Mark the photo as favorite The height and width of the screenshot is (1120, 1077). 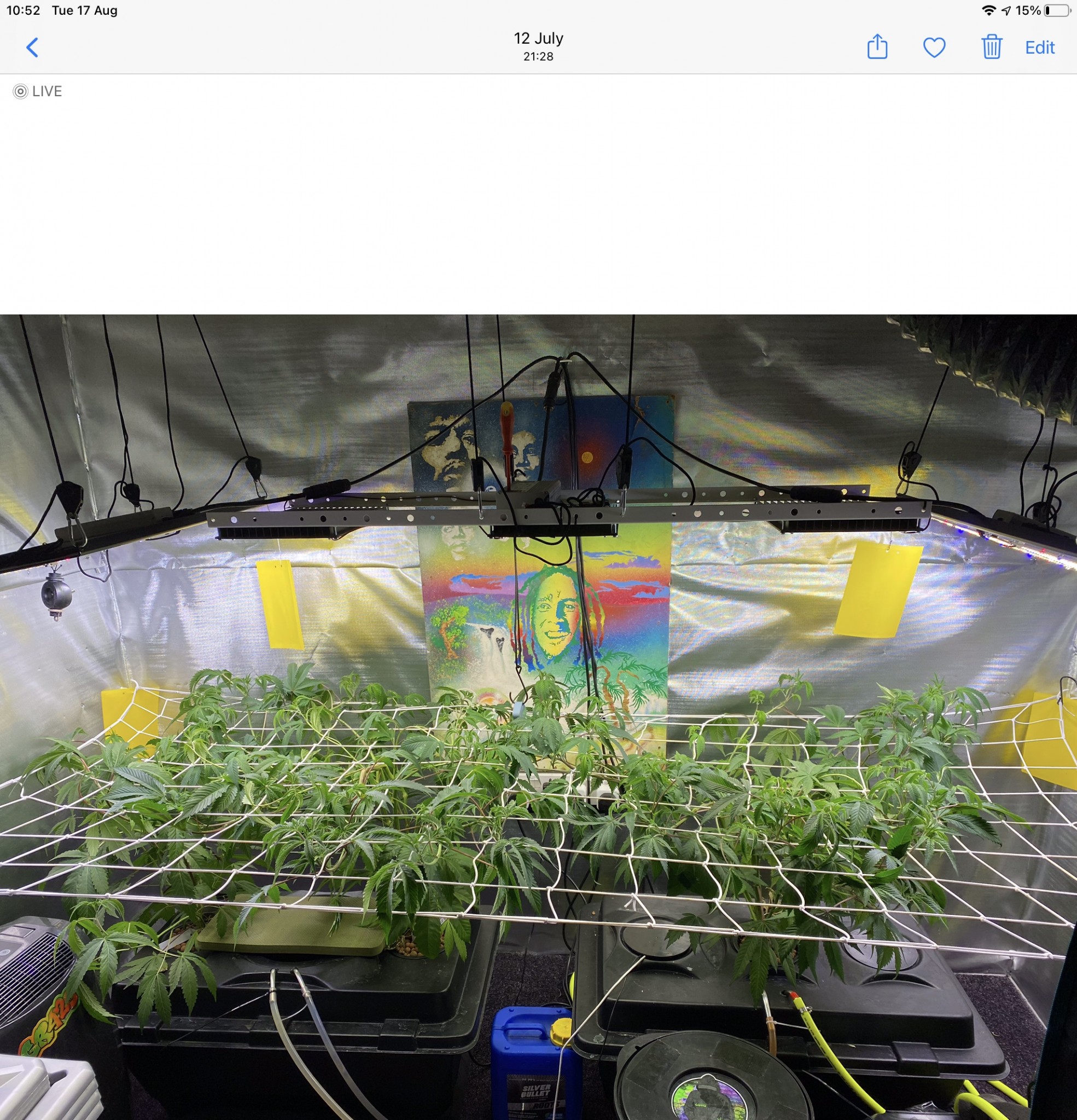pyautogui.click(x=934, y=48)
